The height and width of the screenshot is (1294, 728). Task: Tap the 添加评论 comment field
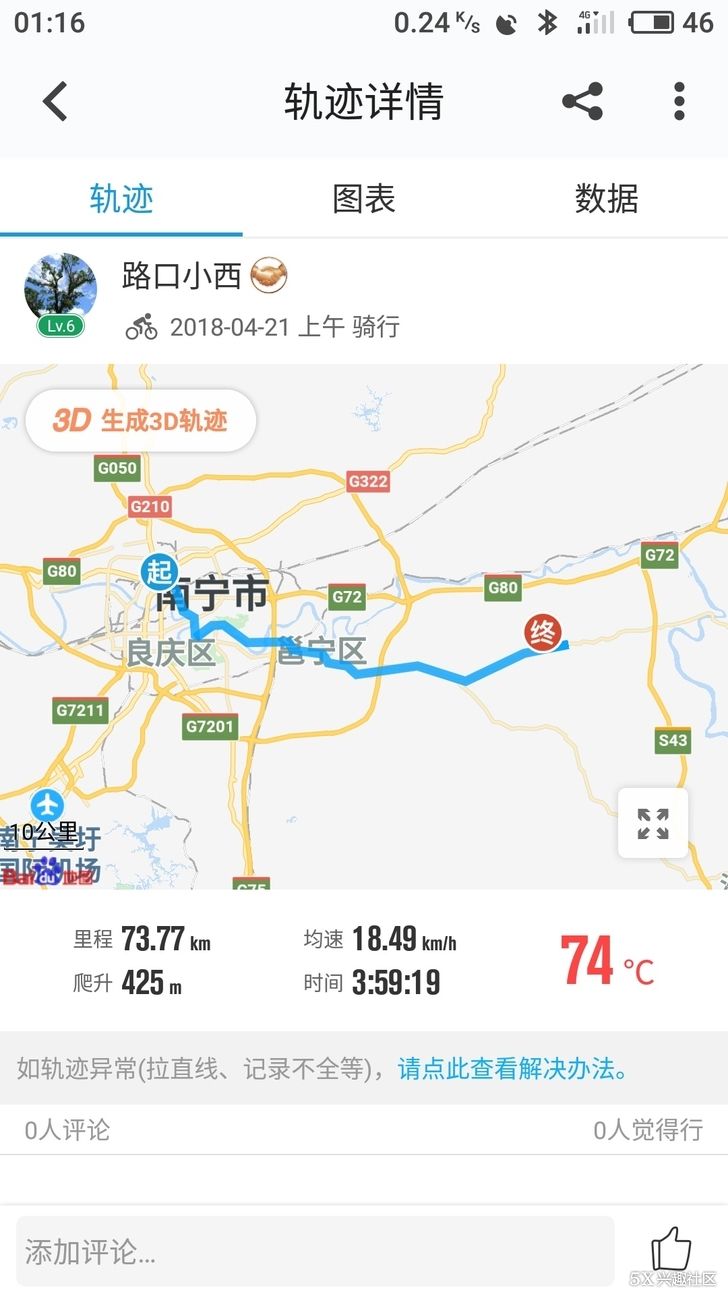click(315, 1251)
